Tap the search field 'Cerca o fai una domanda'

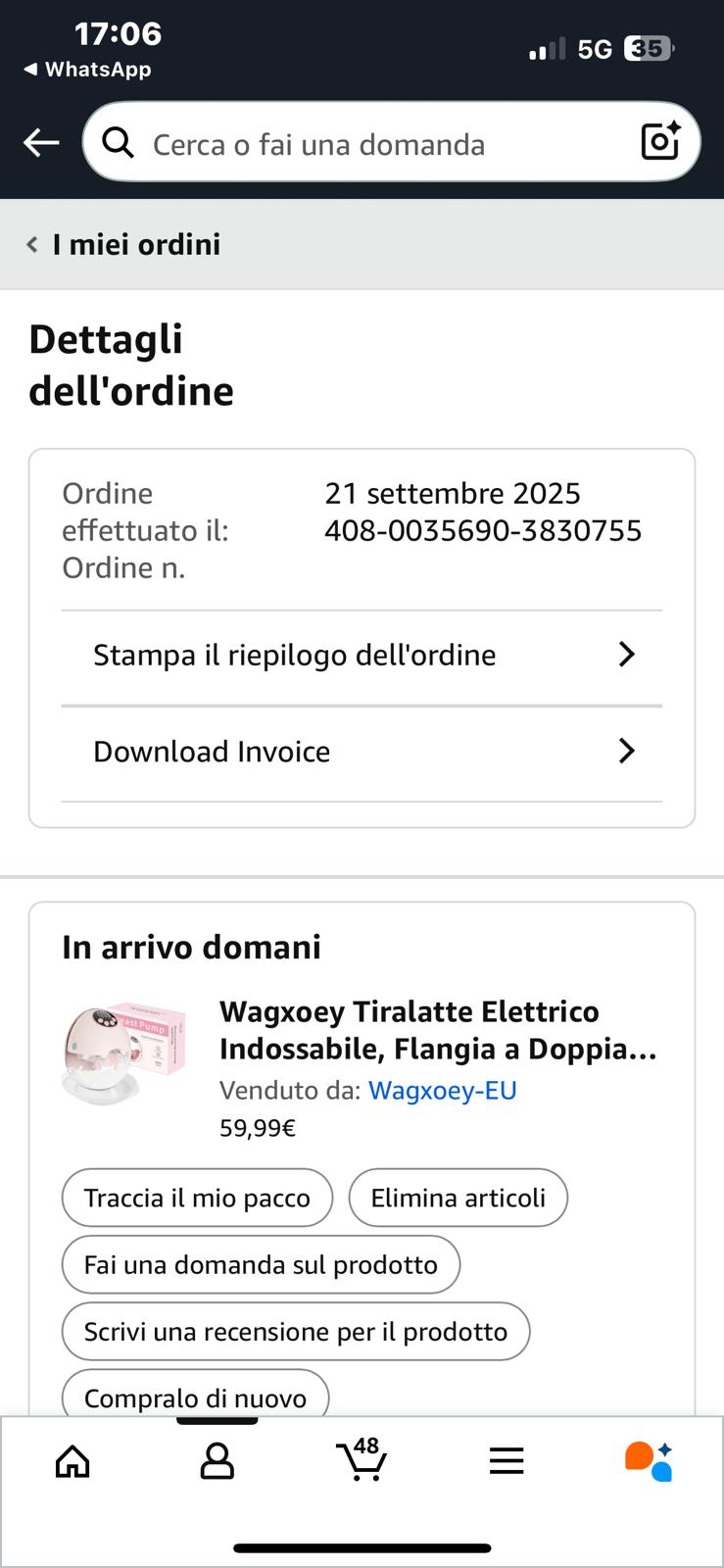click(x=372, y=144)
